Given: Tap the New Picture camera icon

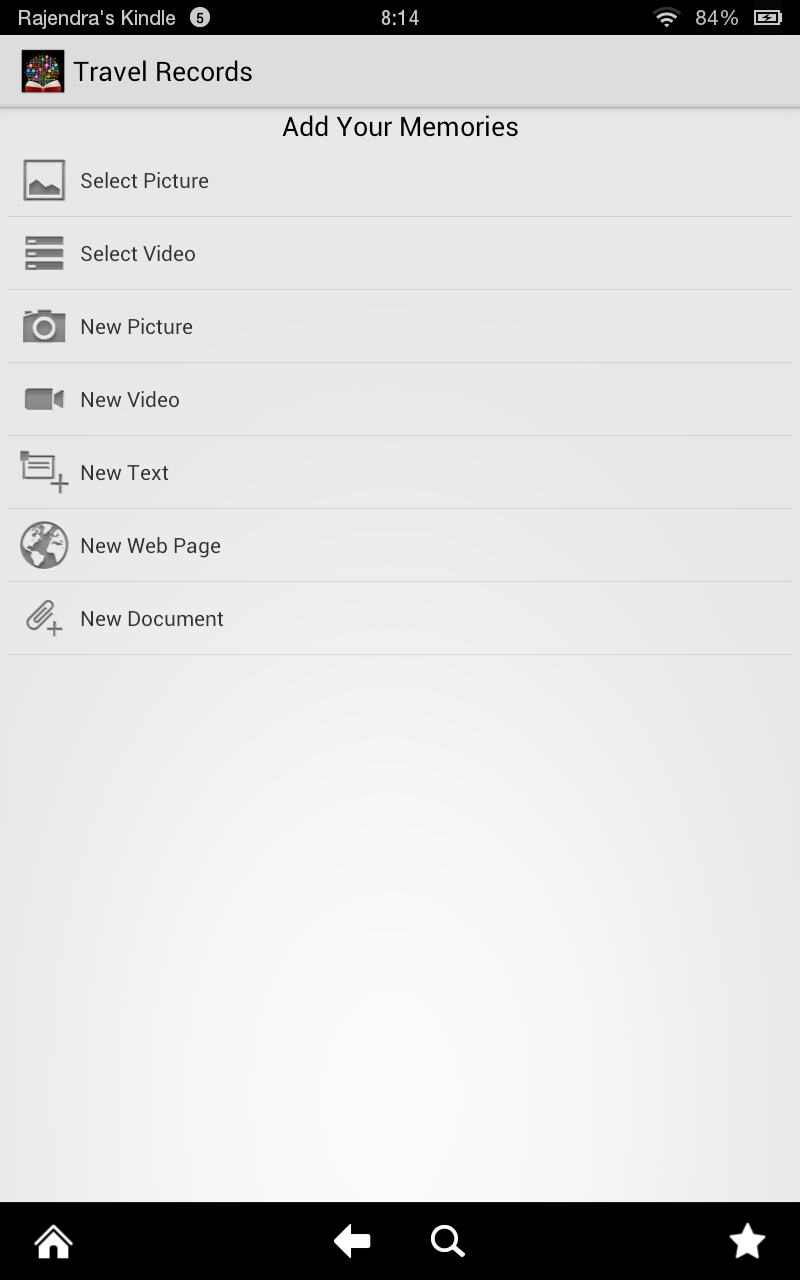Looking at the screenshot, I should 44,326.
